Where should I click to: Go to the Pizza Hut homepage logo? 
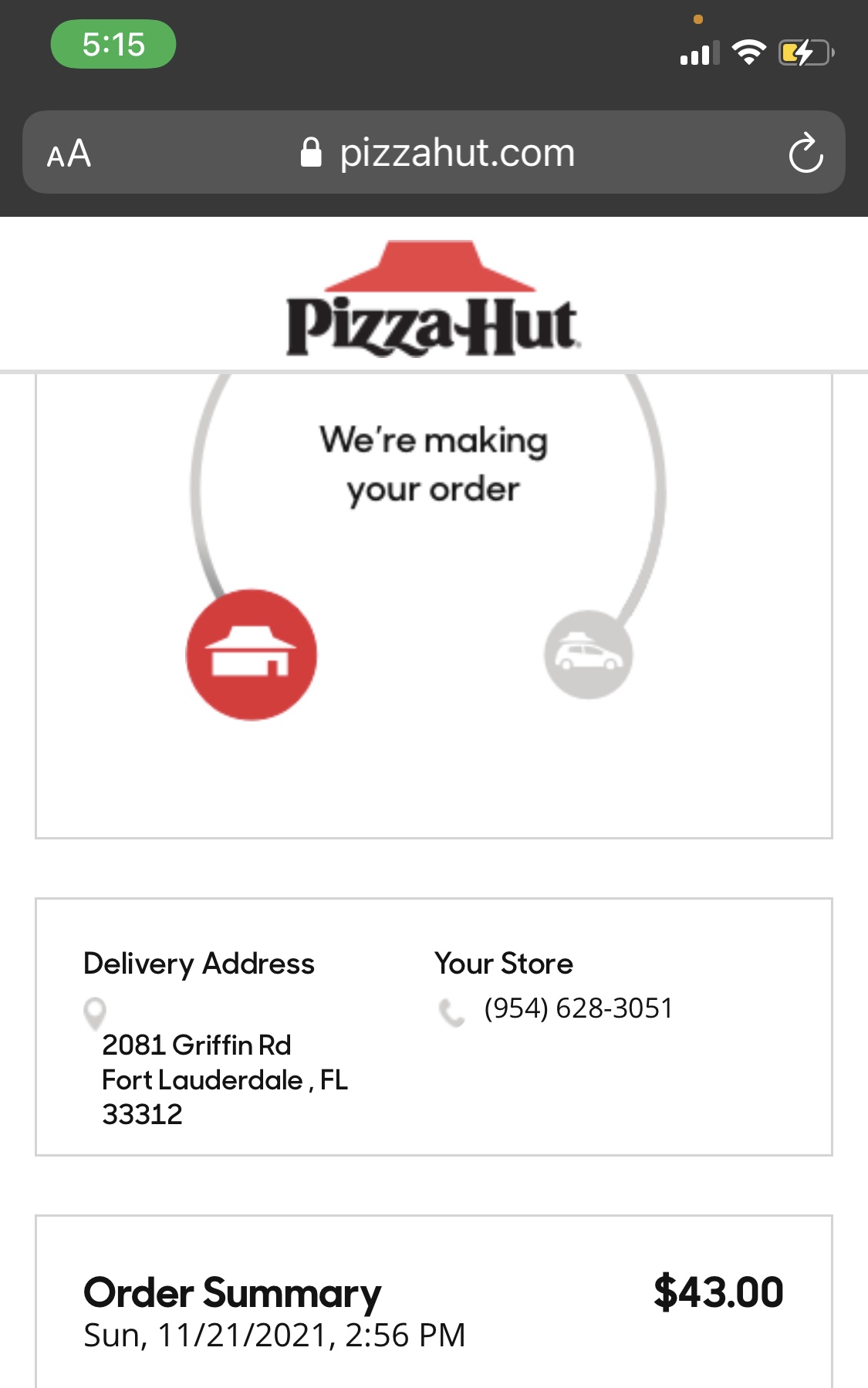(x=433, y=301)
